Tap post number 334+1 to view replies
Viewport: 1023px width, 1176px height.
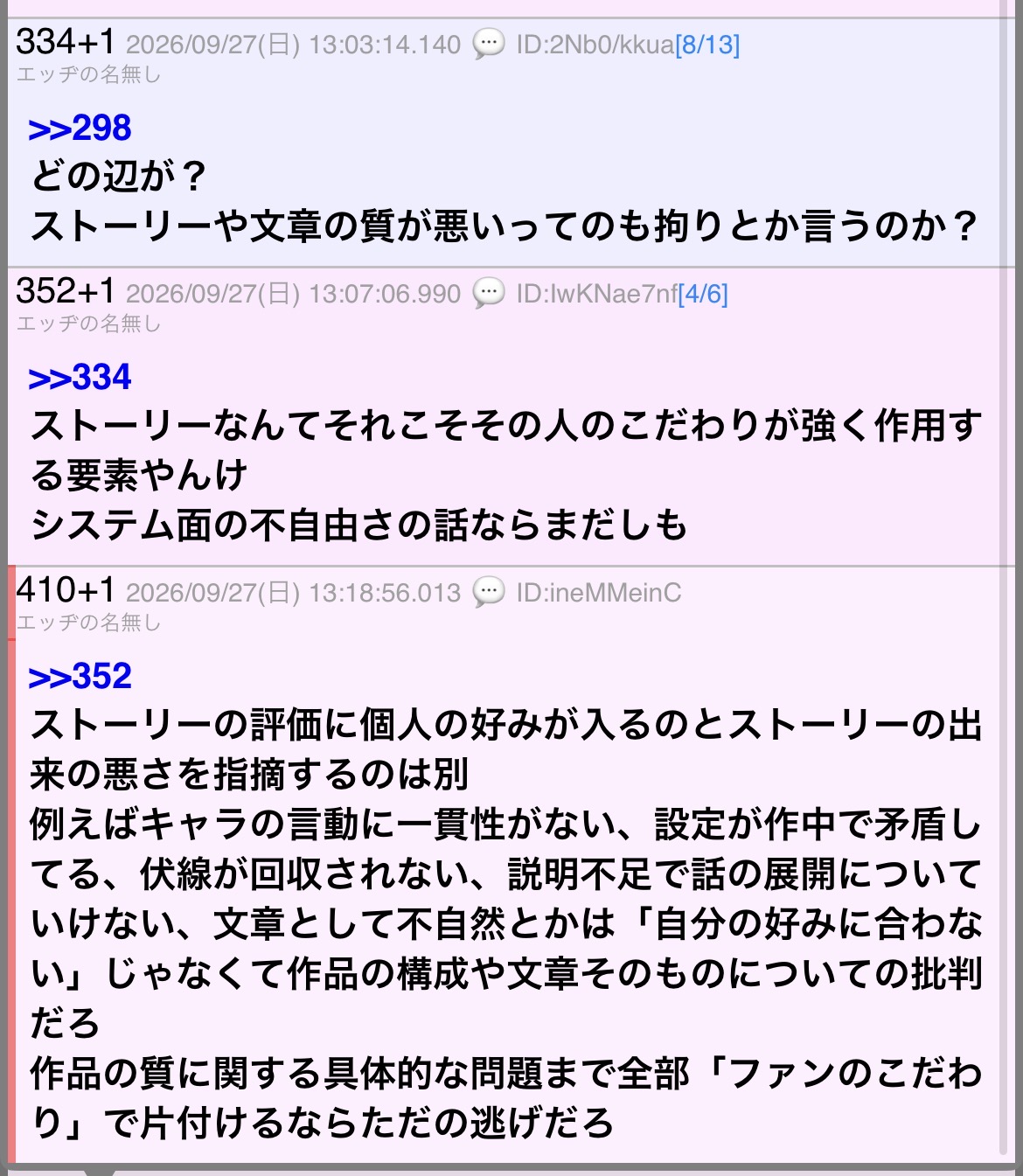66,42
